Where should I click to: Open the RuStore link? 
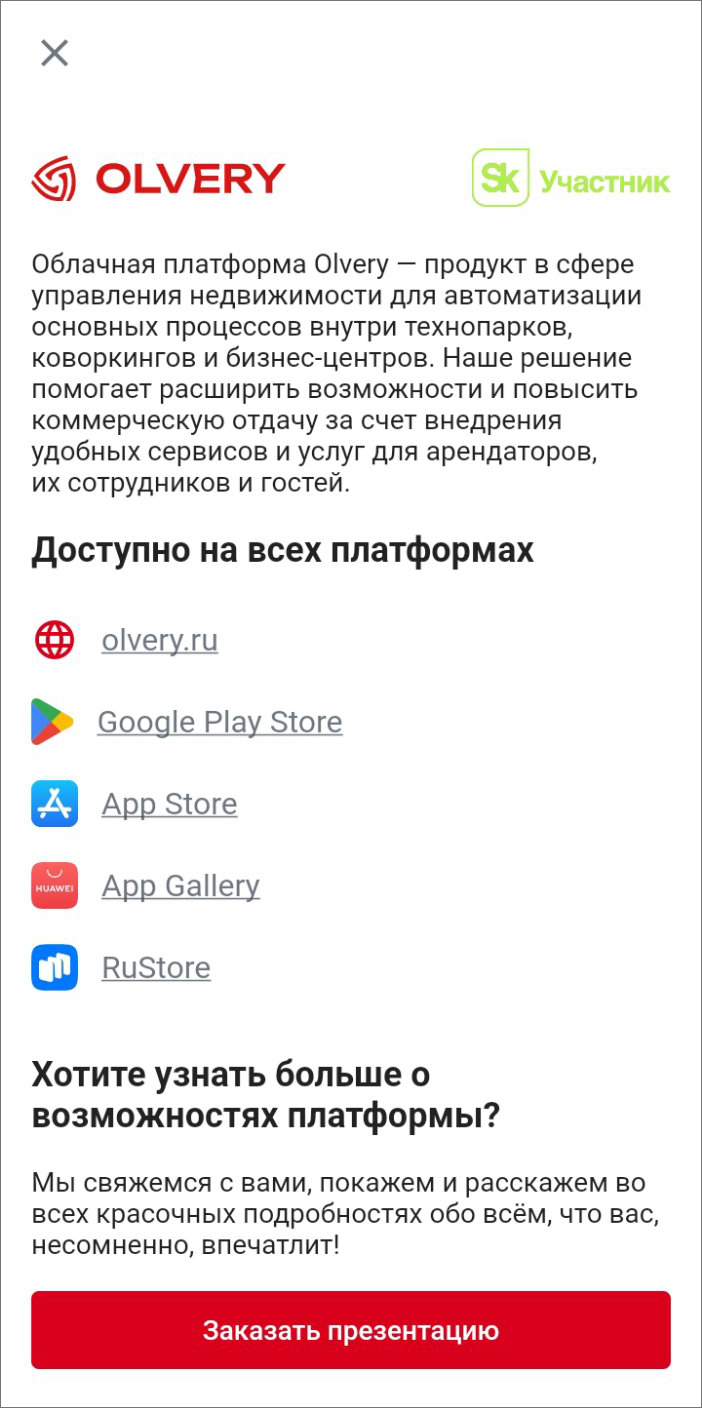156,968
